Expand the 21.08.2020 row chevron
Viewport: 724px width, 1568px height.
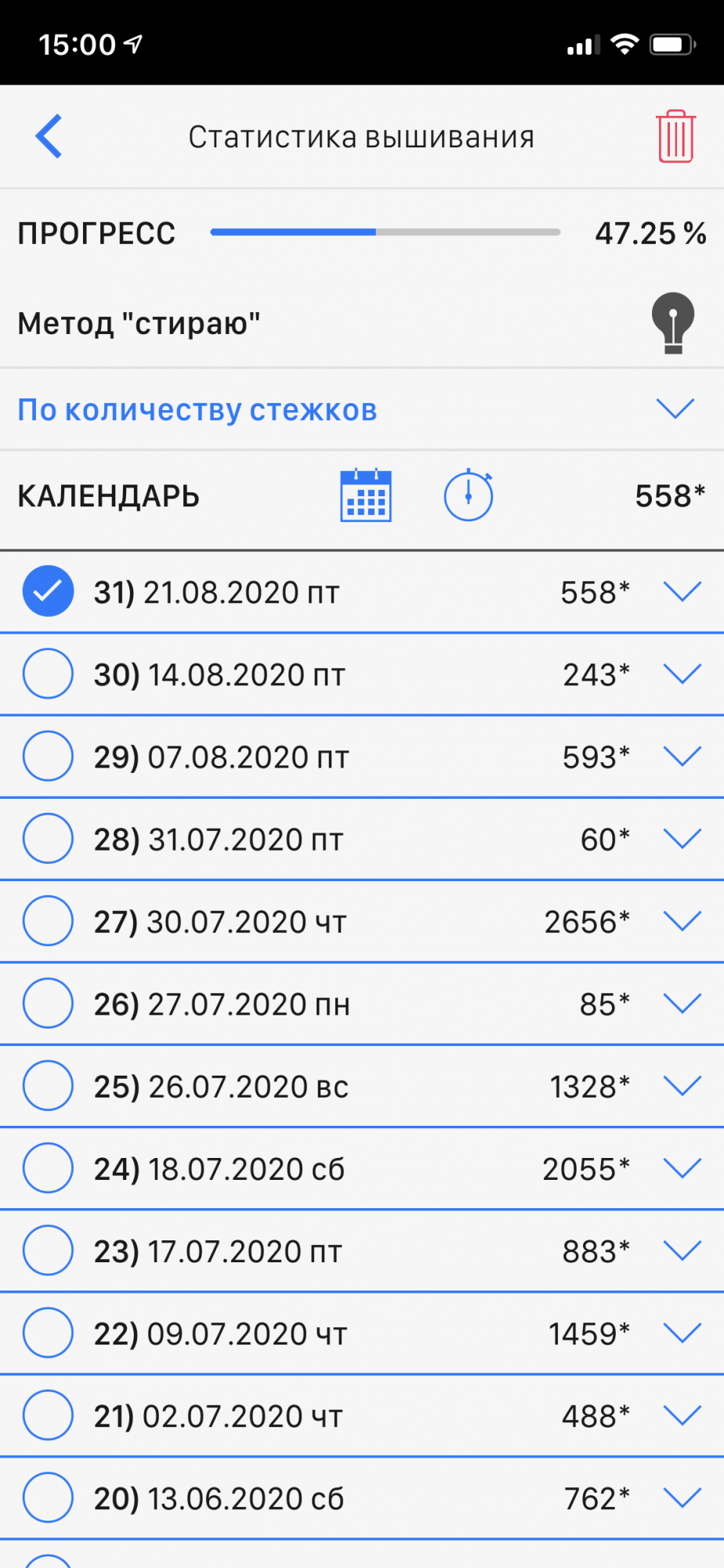[x=682, y=591]
